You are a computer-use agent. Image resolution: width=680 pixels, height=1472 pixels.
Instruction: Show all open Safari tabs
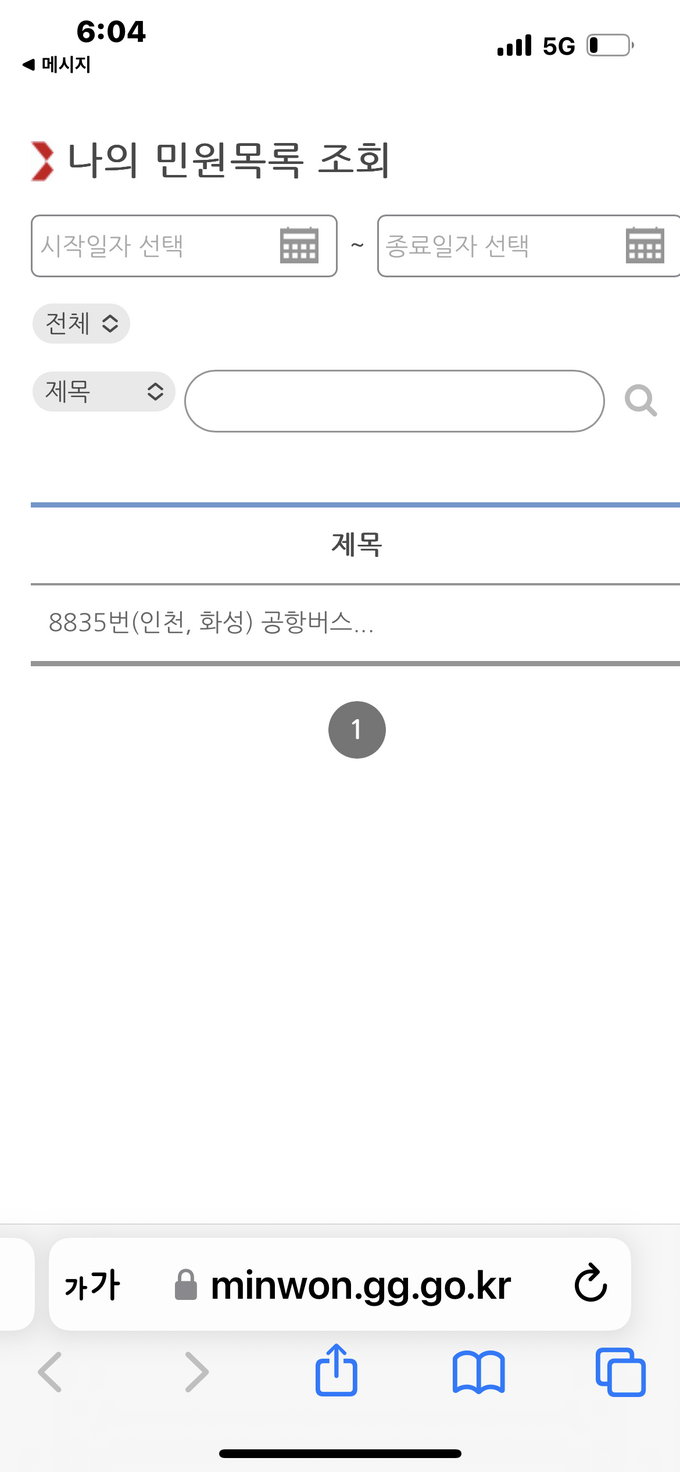(621, 1372)
